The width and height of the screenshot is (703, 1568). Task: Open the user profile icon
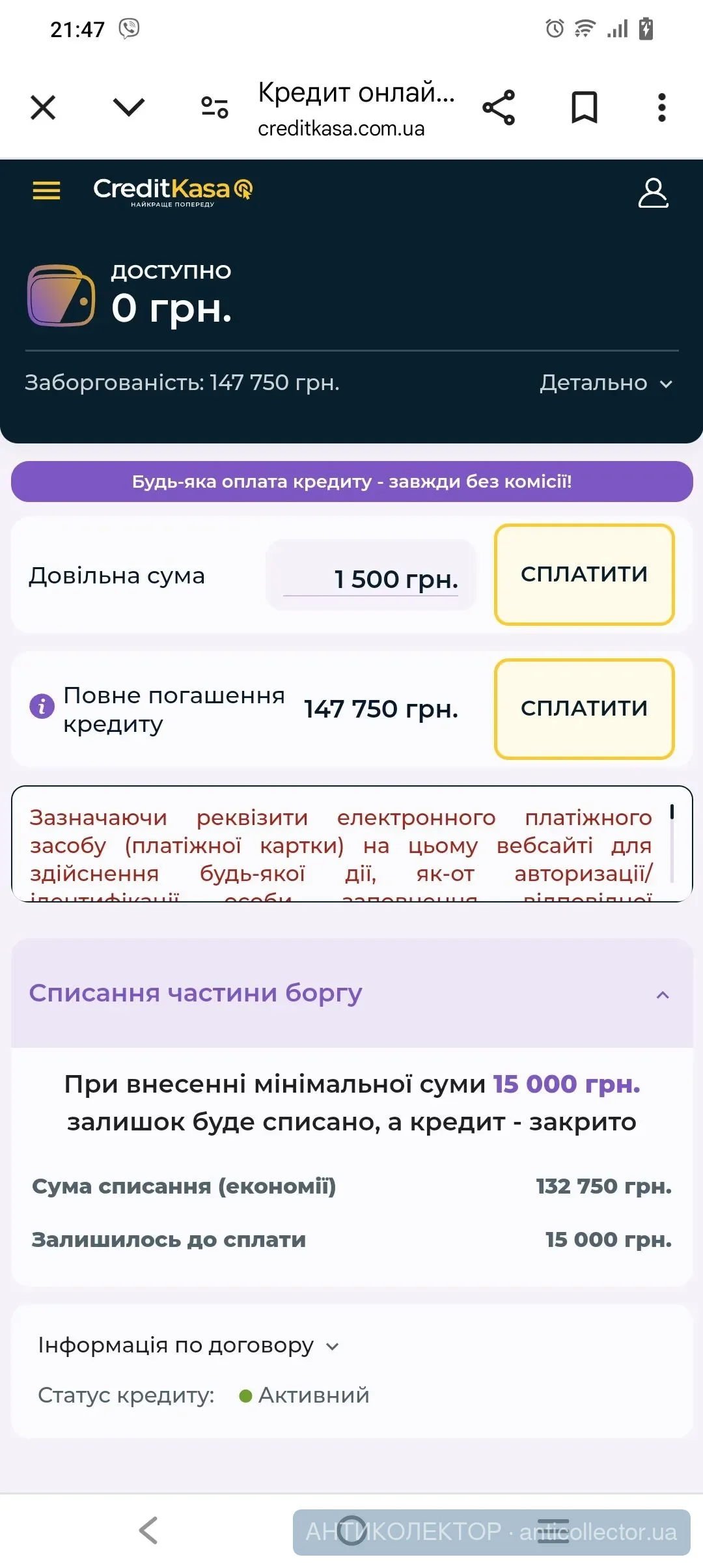point(653,193)
